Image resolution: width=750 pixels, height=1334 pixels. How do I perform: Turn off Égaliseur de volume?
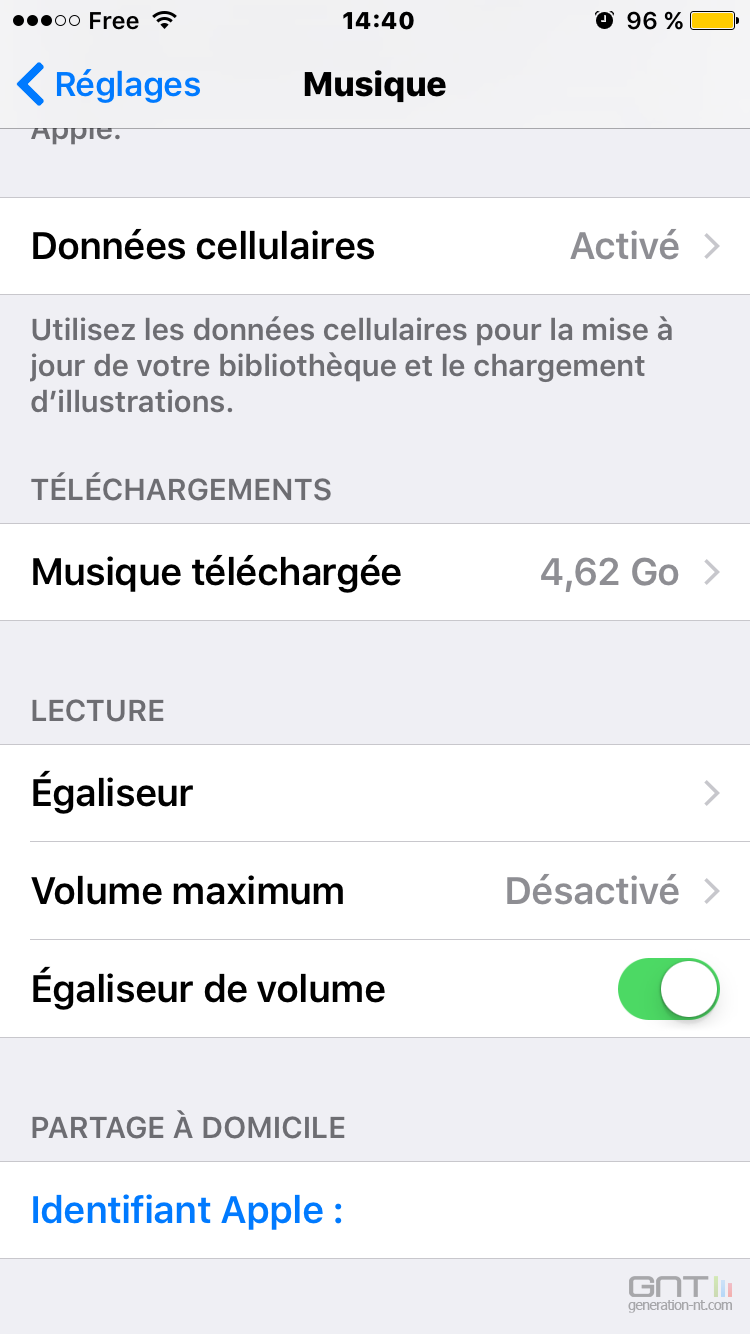point(669,988)
